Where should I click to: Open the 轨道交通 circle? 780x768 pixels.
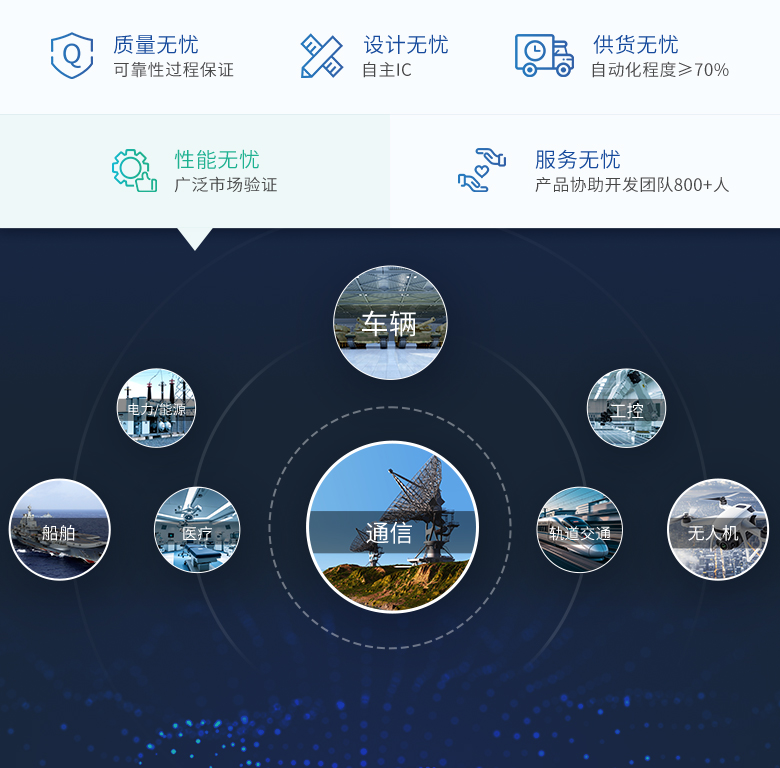pyautogui.click(x=580, y=530)
